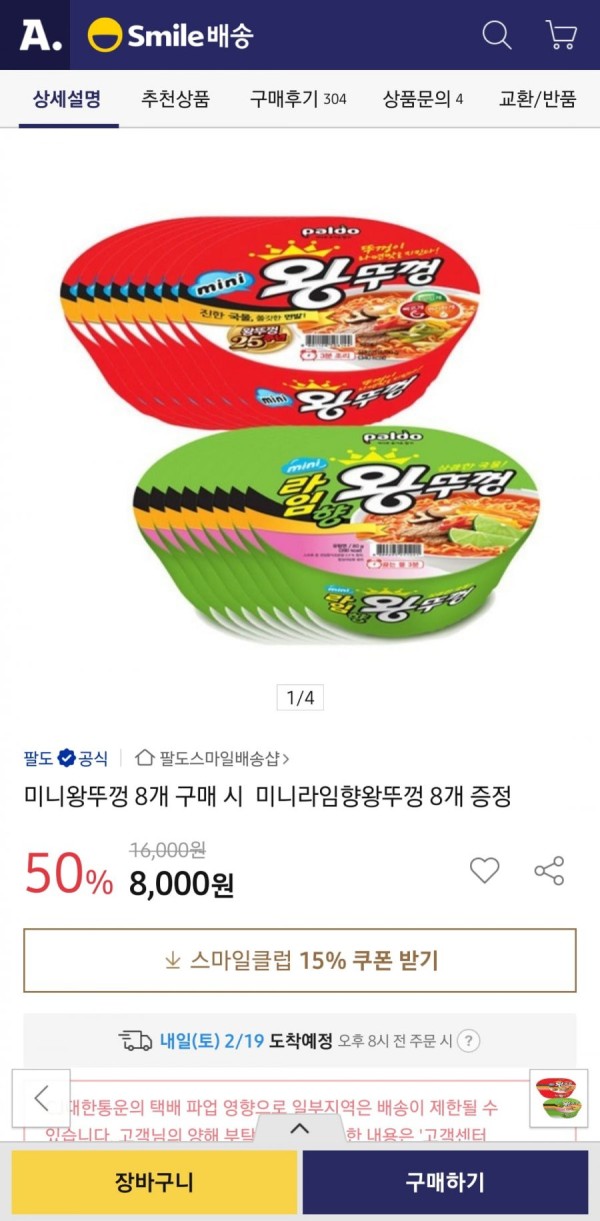
Task: Tap 구매하기 to buy now
Action: [x=445, y=1182]
